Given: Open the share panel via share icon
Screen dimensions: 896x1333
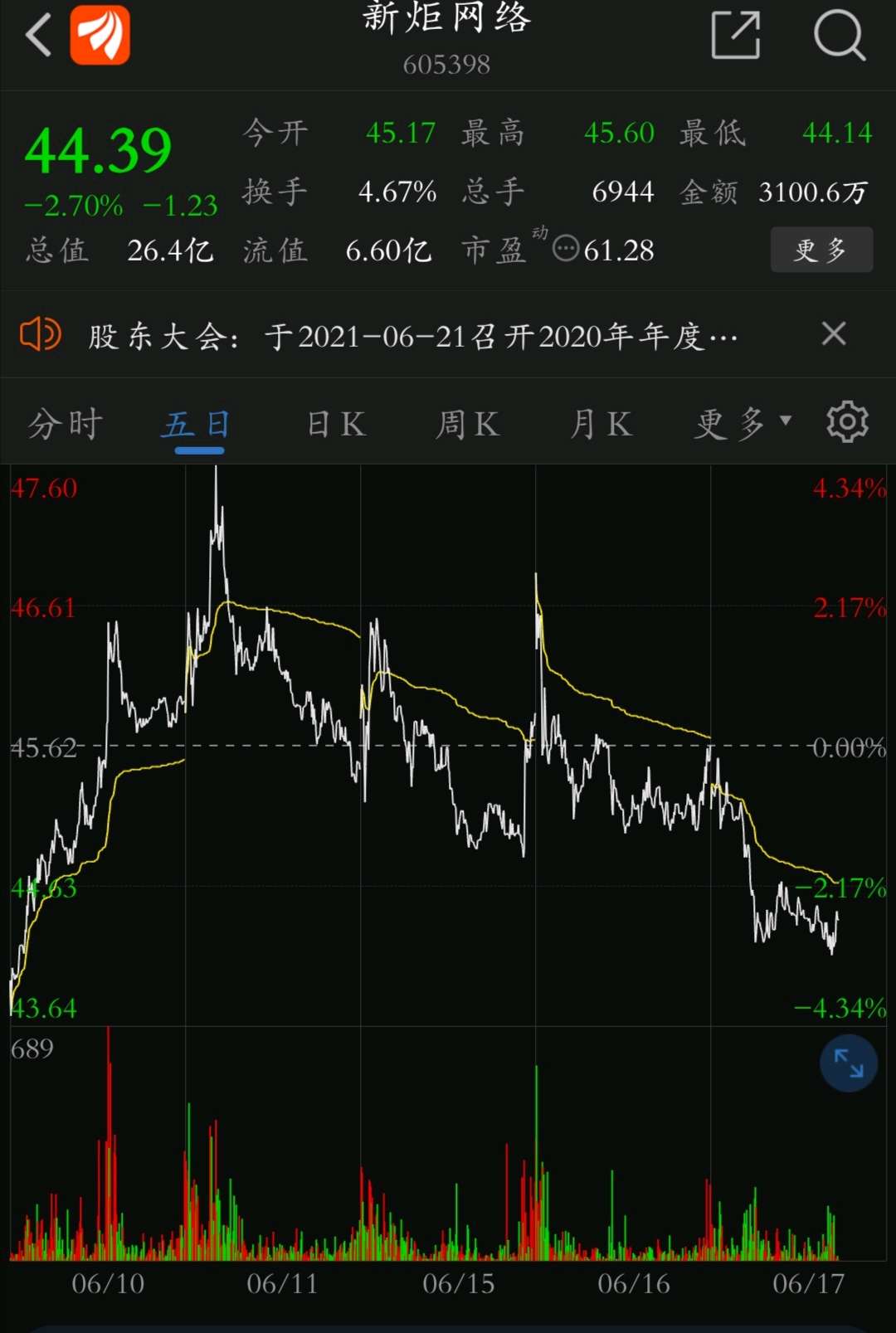Looking at the screenshot, I should click(735, 36).
